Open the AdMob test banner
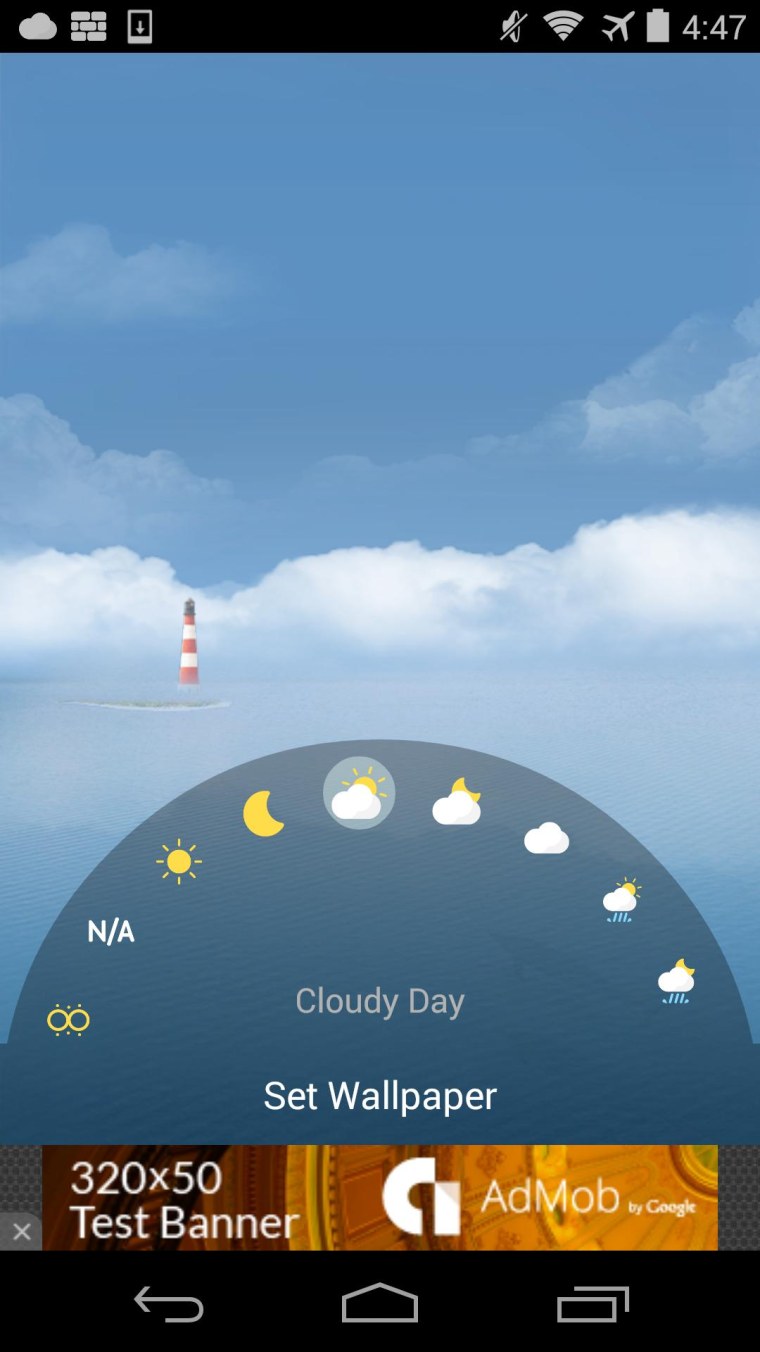Screen dimensions: 760x1352 (380, 1197)
